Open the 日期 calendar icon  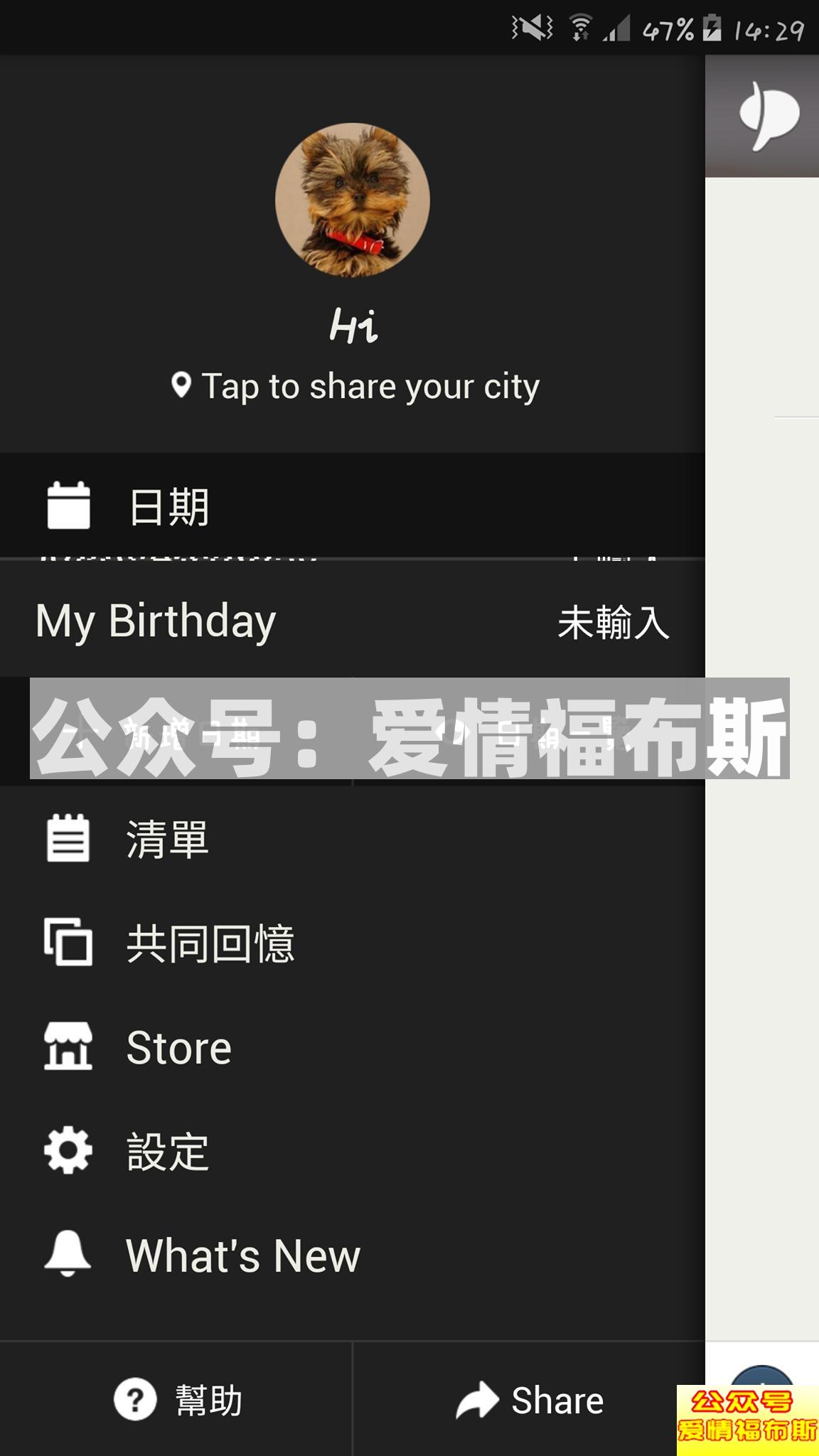tap(69, 506)
